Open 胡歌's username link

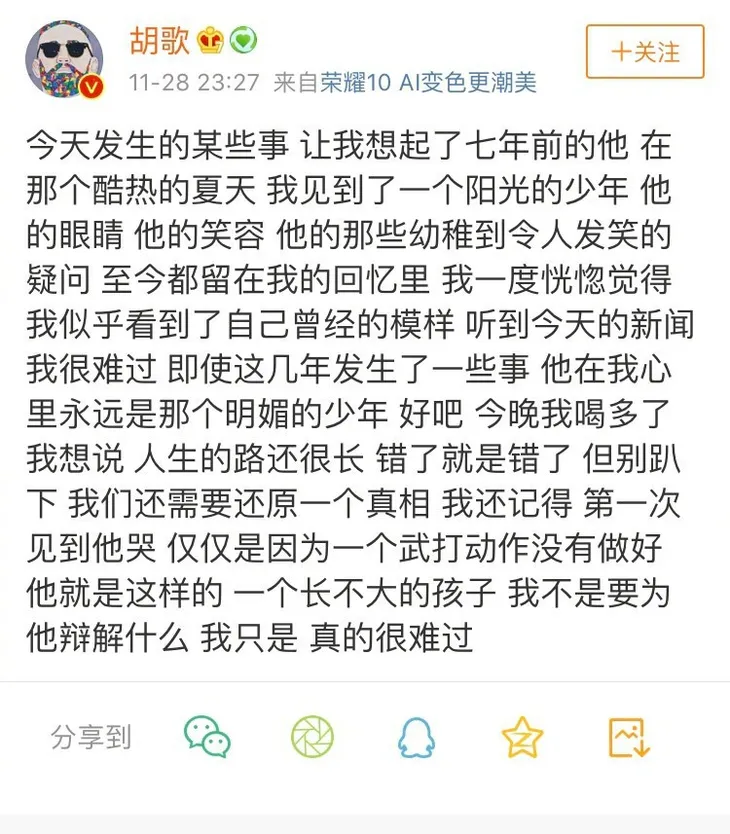(x=159, y=39)
